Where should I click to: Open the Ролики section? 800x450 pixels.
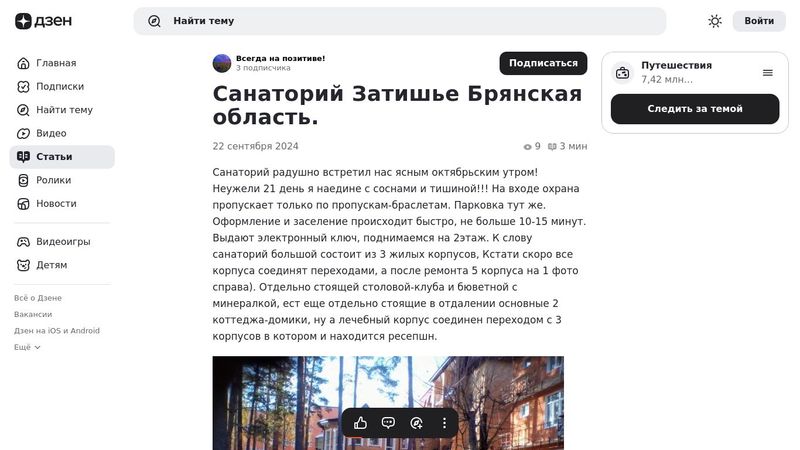click(53, 180)
